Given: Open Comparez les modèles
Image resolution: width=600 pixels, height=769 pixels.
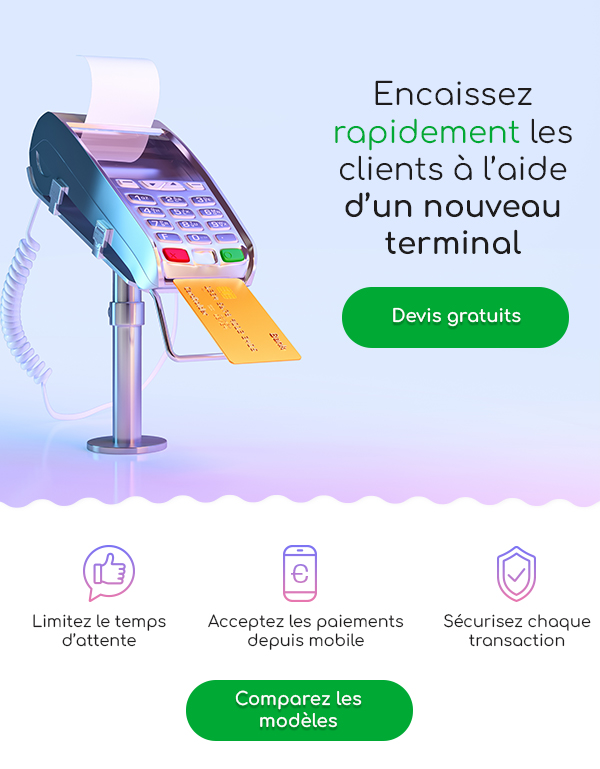Looking at the screenshot, I should coord(299,710).
